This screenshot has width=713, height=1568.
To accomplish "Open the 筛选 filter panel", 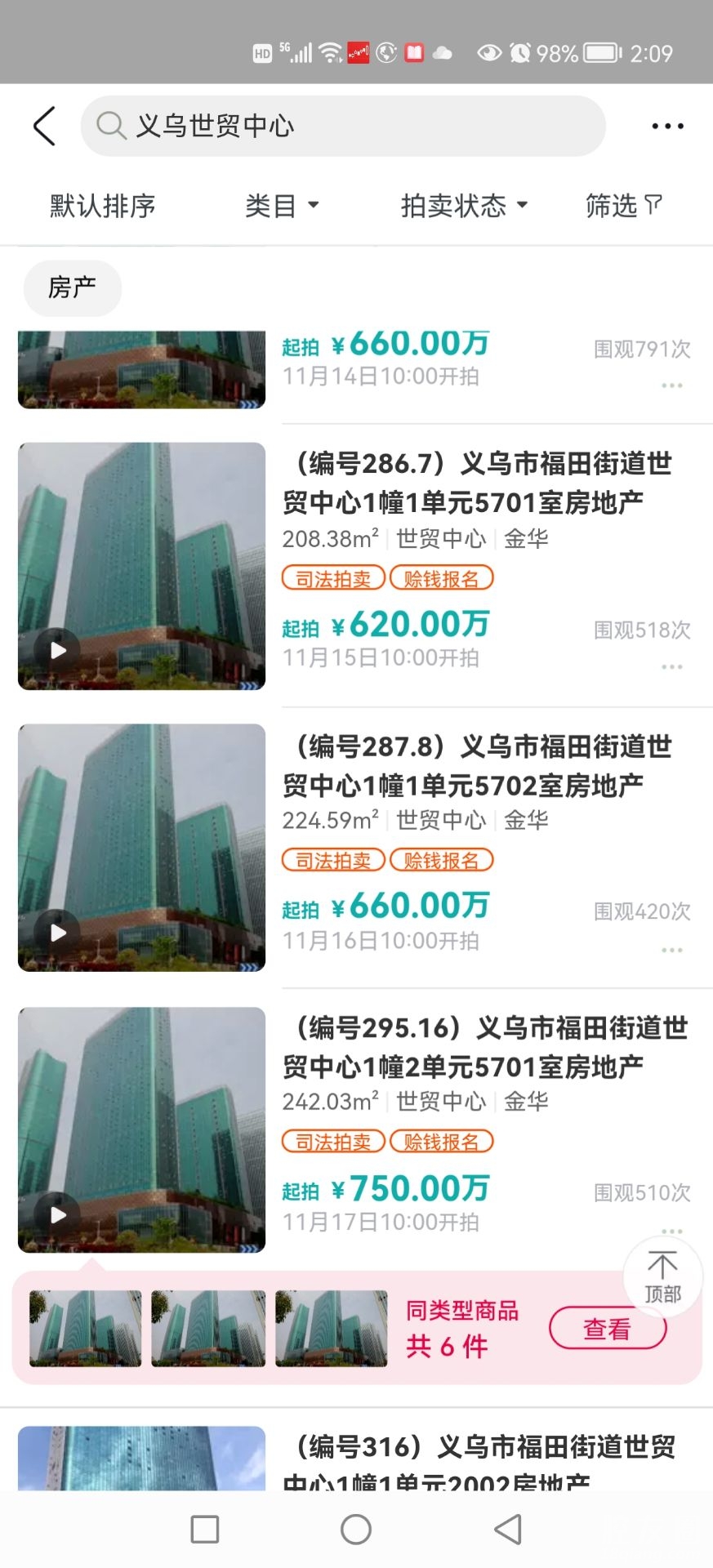I will (x=623, y=206).
